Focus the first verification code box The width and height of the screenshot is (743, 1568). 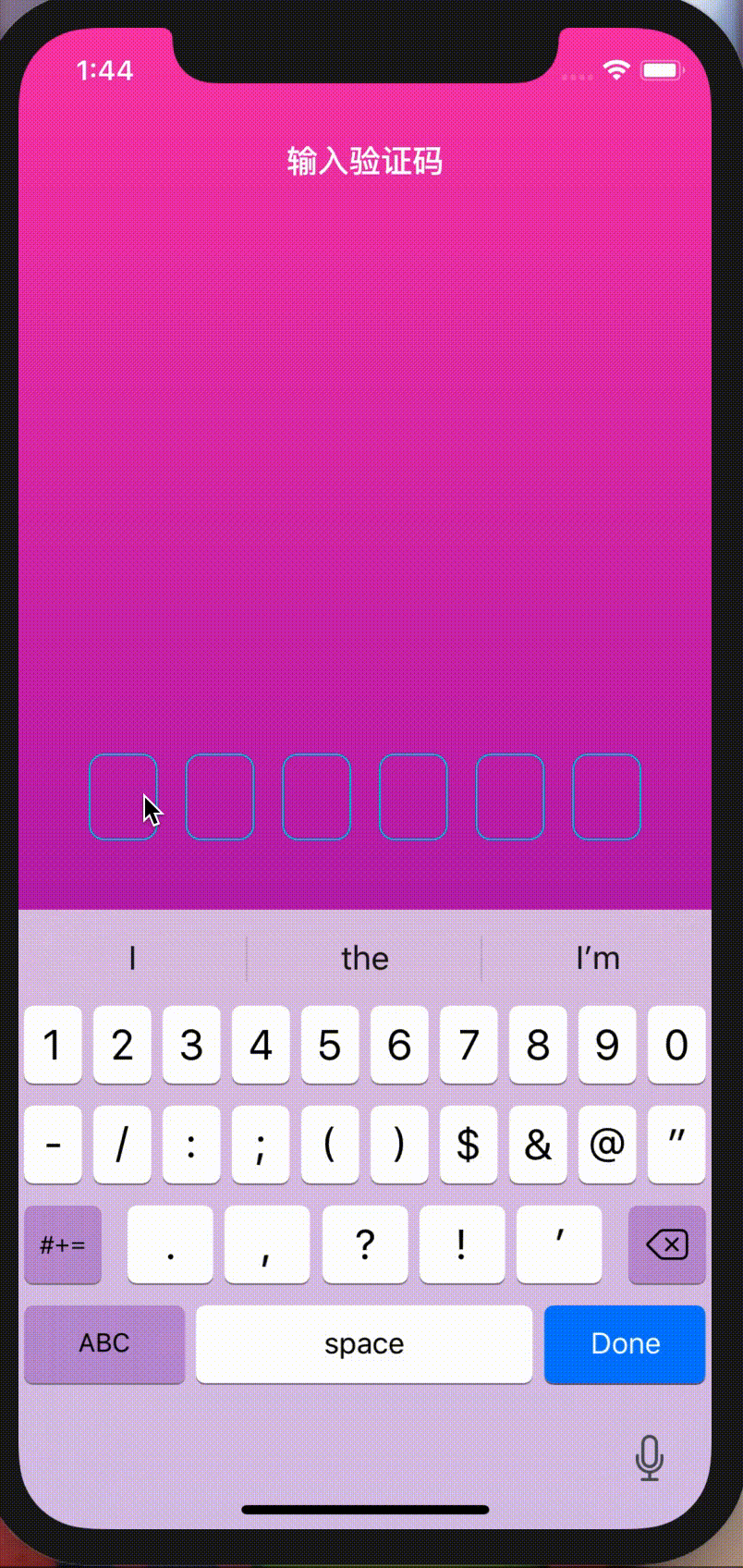coord(123,796)
